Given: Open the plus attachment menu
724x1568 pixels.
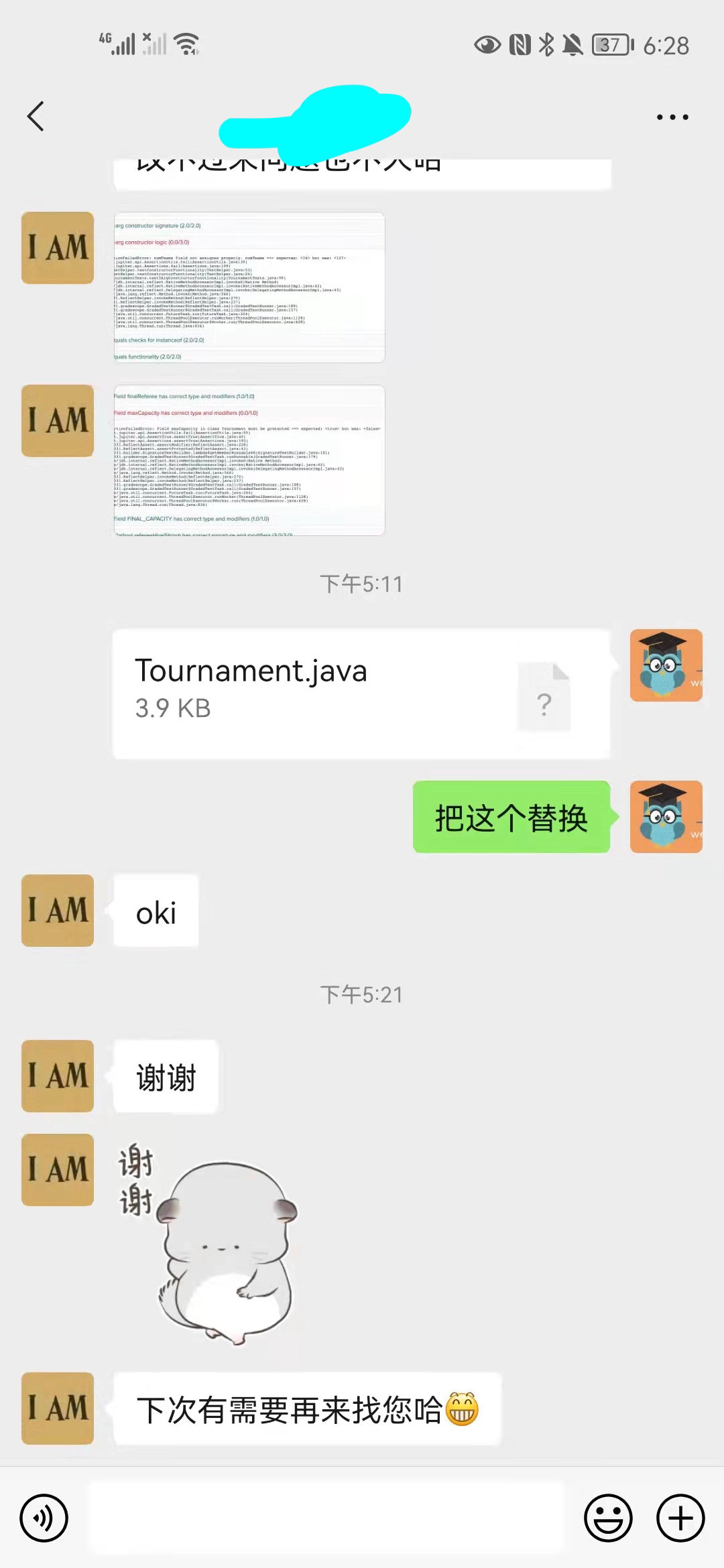Looking at the screenshot, I should [x=680, y=1518].
